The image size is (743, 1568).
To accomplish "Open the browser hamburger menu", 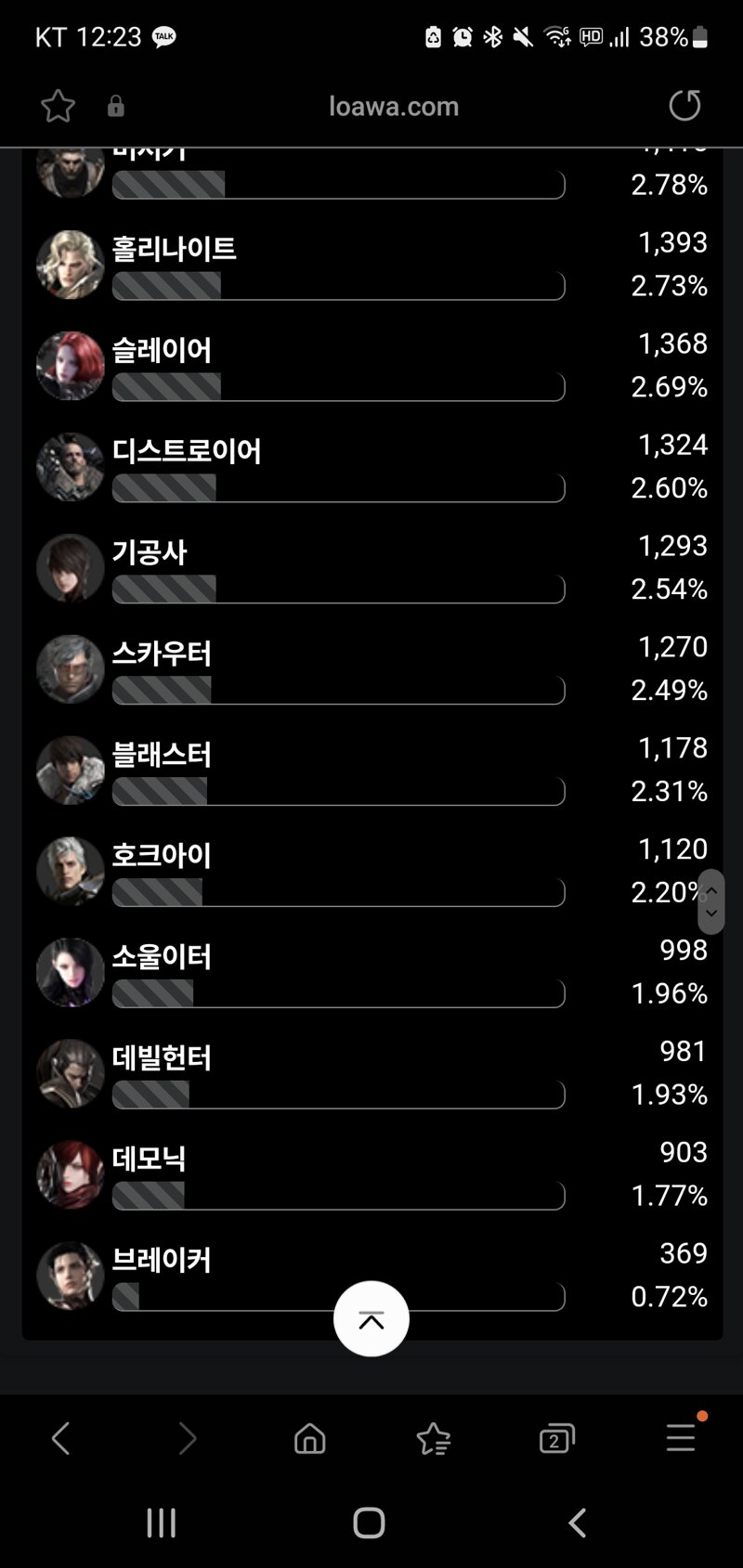I will (681, 1437).
